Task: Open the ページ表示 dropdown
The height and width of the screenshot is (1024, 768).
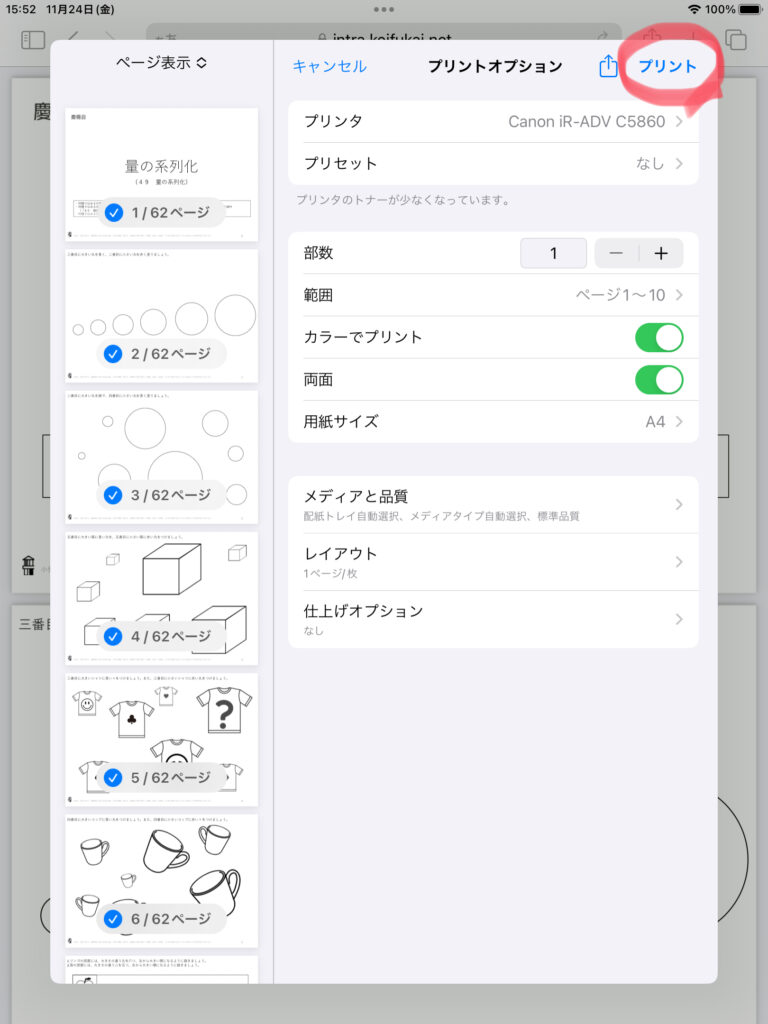Action: click(162, 62)
